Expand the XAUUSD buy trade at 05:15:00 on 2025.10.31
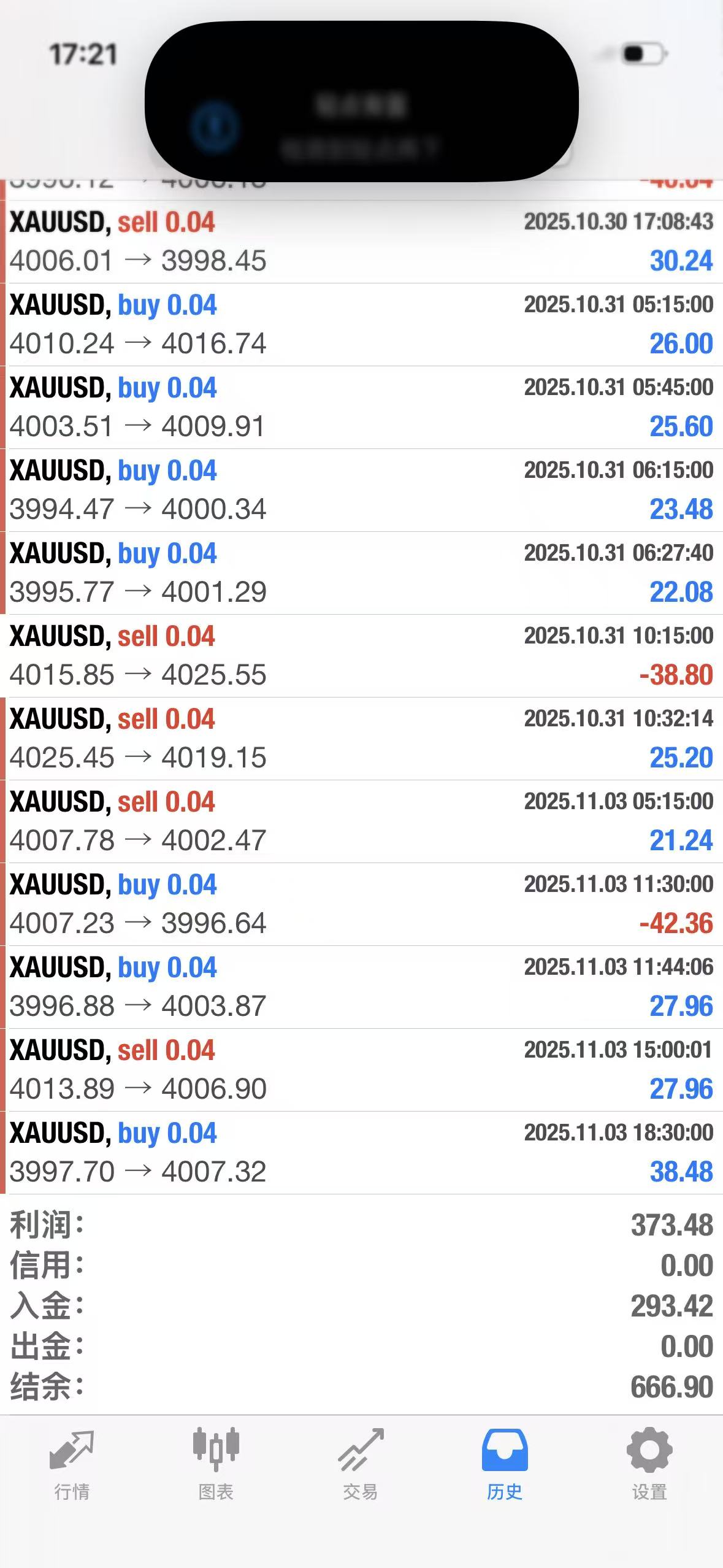This screenshot has width=723, height=1568. (x=361, y=325)
